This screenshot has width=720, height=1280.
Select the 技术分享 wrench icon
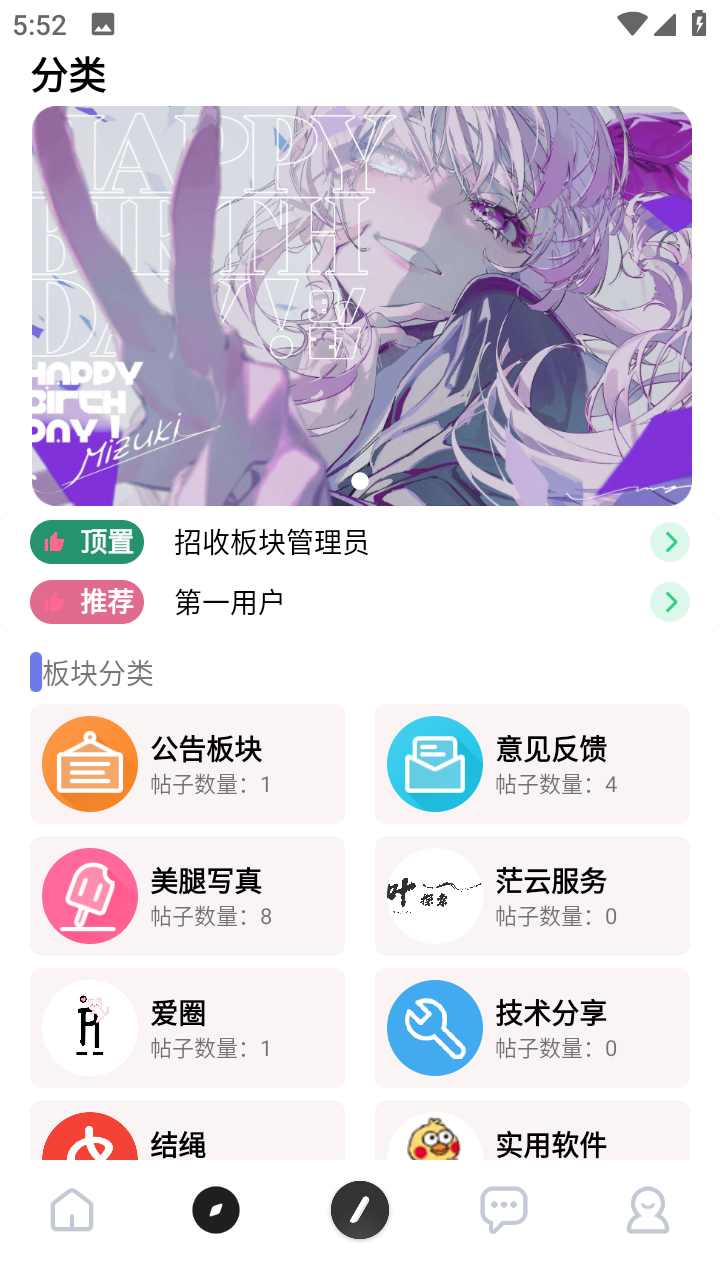tap(435, 1028)
